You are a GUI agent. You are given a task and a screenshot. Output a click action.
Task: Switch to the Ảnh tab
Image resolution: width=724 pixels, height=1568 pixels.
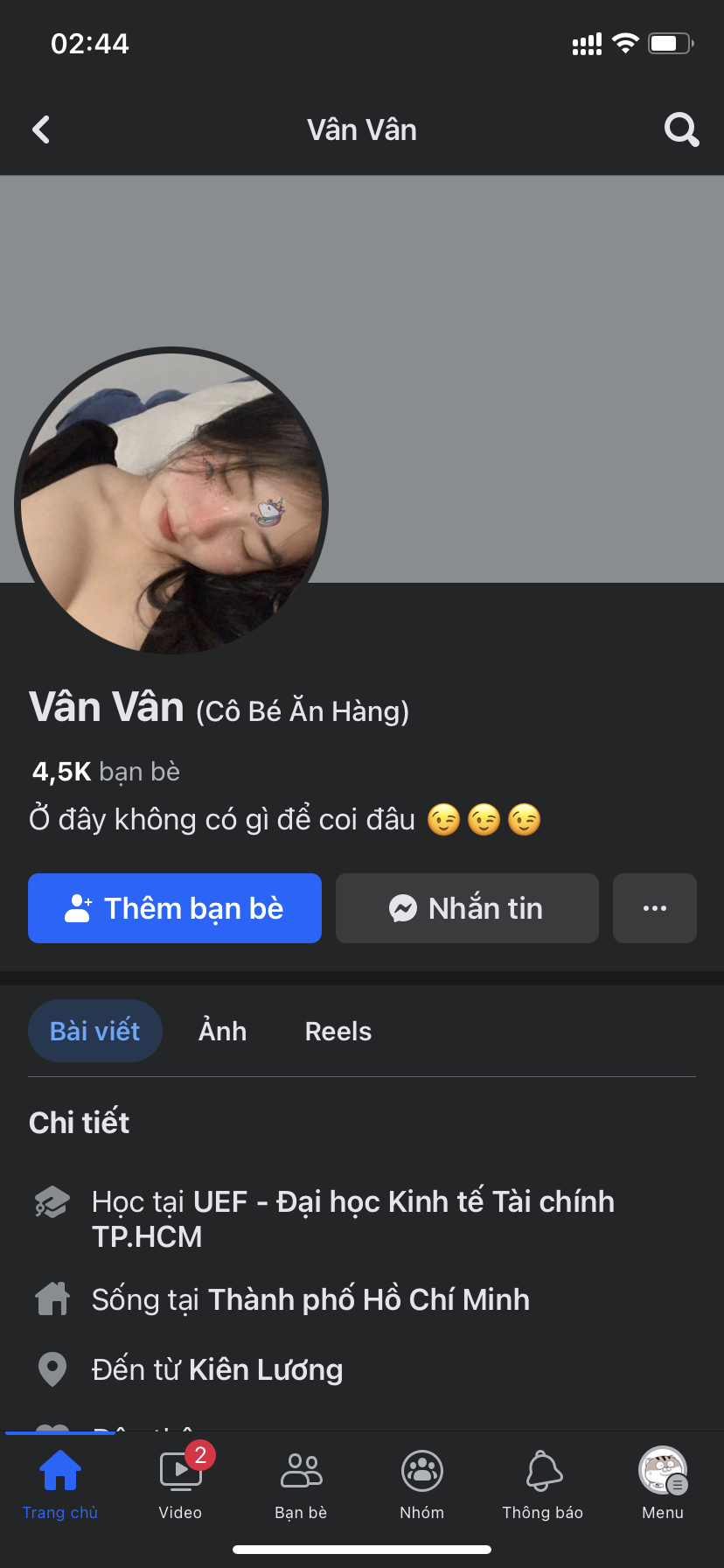pyautogui.click(x=222, y=1031)
